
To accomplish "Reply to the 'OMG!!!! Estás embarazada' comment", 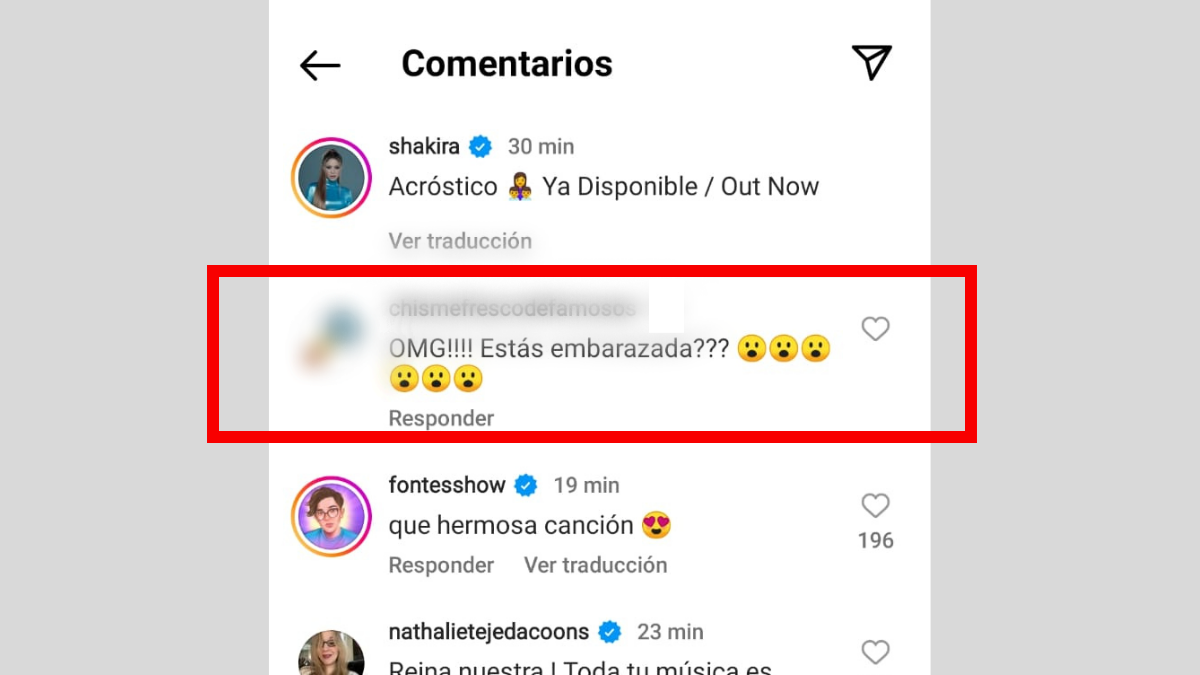I will pyautogui.click(x=441, y=418).
